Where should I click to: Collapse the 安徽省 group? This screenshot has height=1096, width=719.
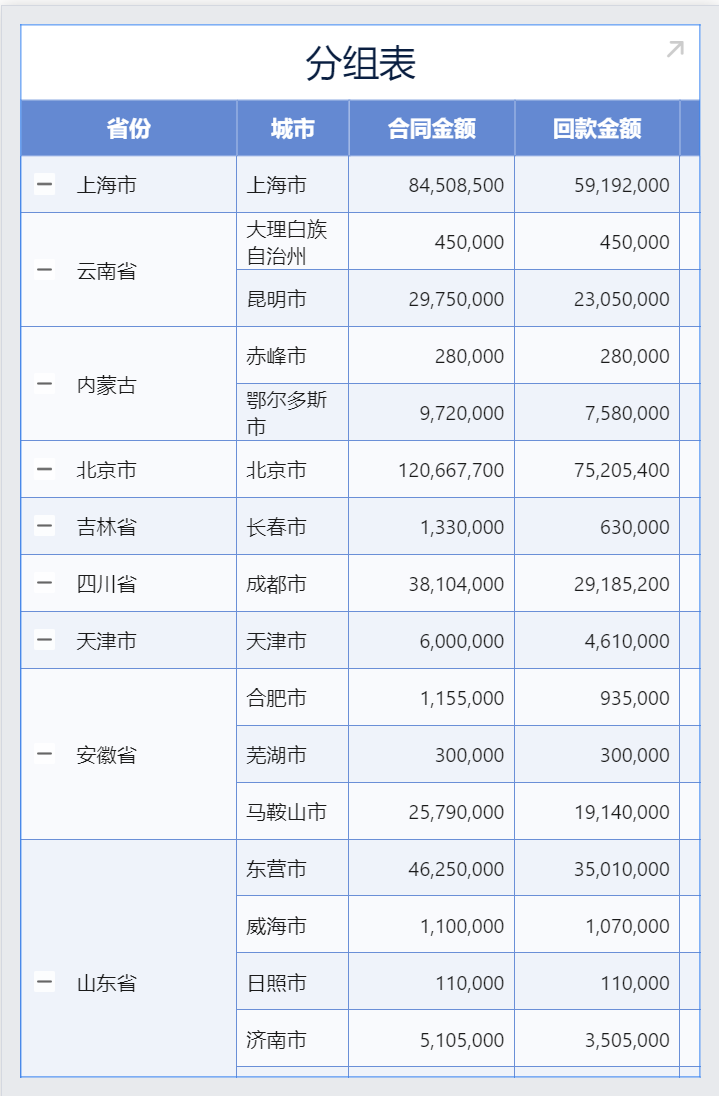(44, 754)
